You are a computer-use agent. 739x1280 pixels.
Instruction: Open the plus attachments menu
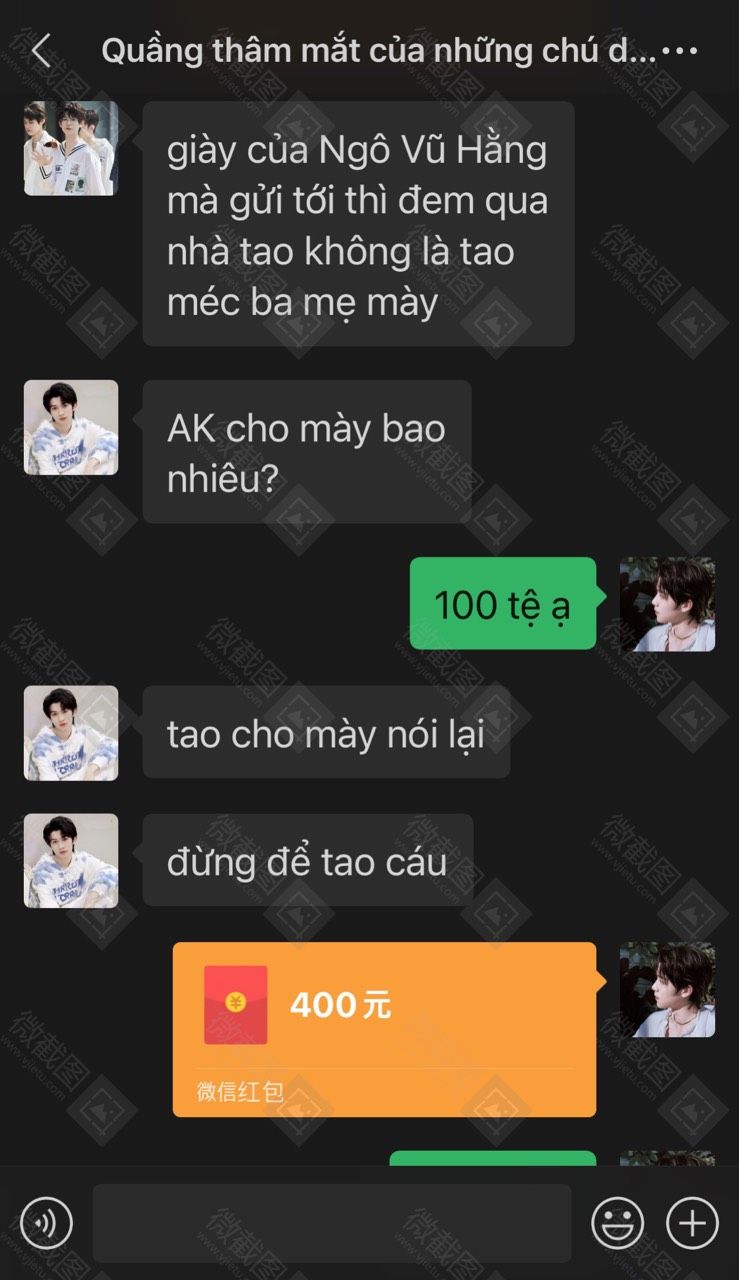pos(692,1222)
